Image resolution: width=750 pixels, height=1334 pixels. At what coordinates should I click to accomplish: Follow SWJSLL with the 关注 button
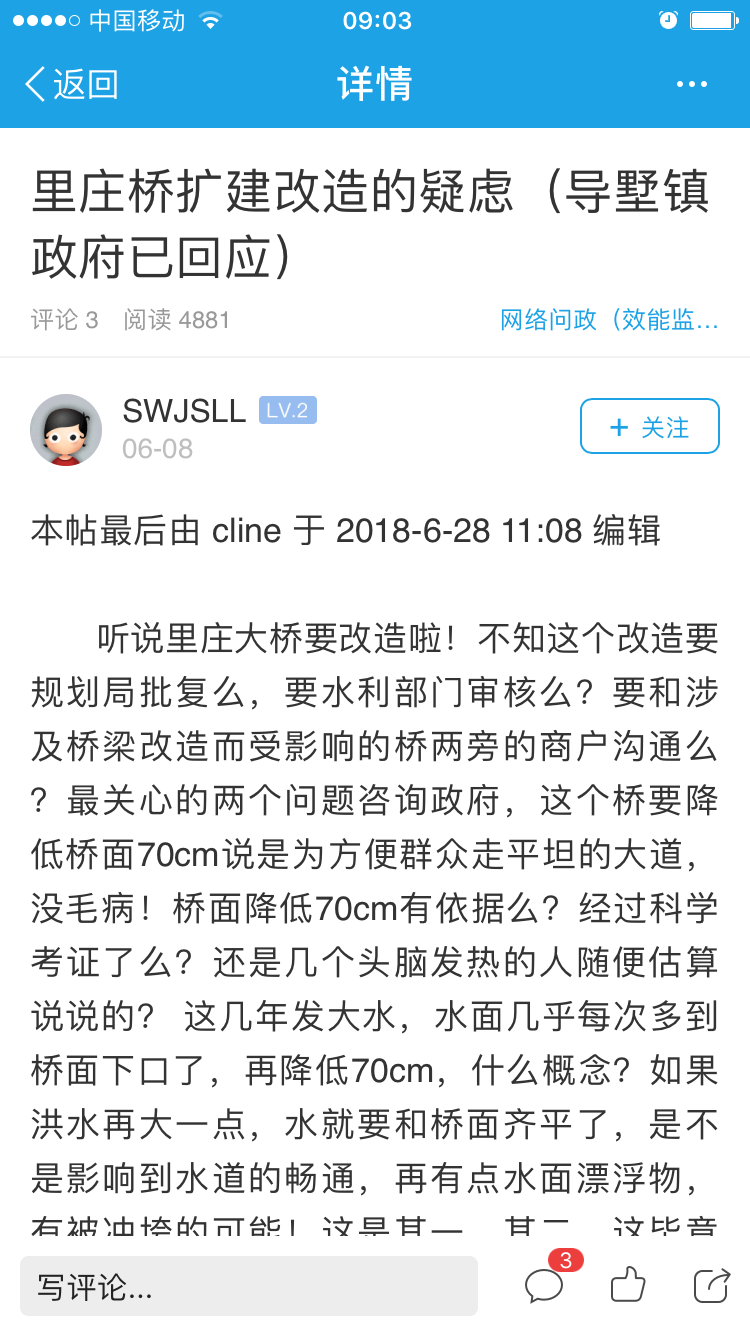(649, 427)
